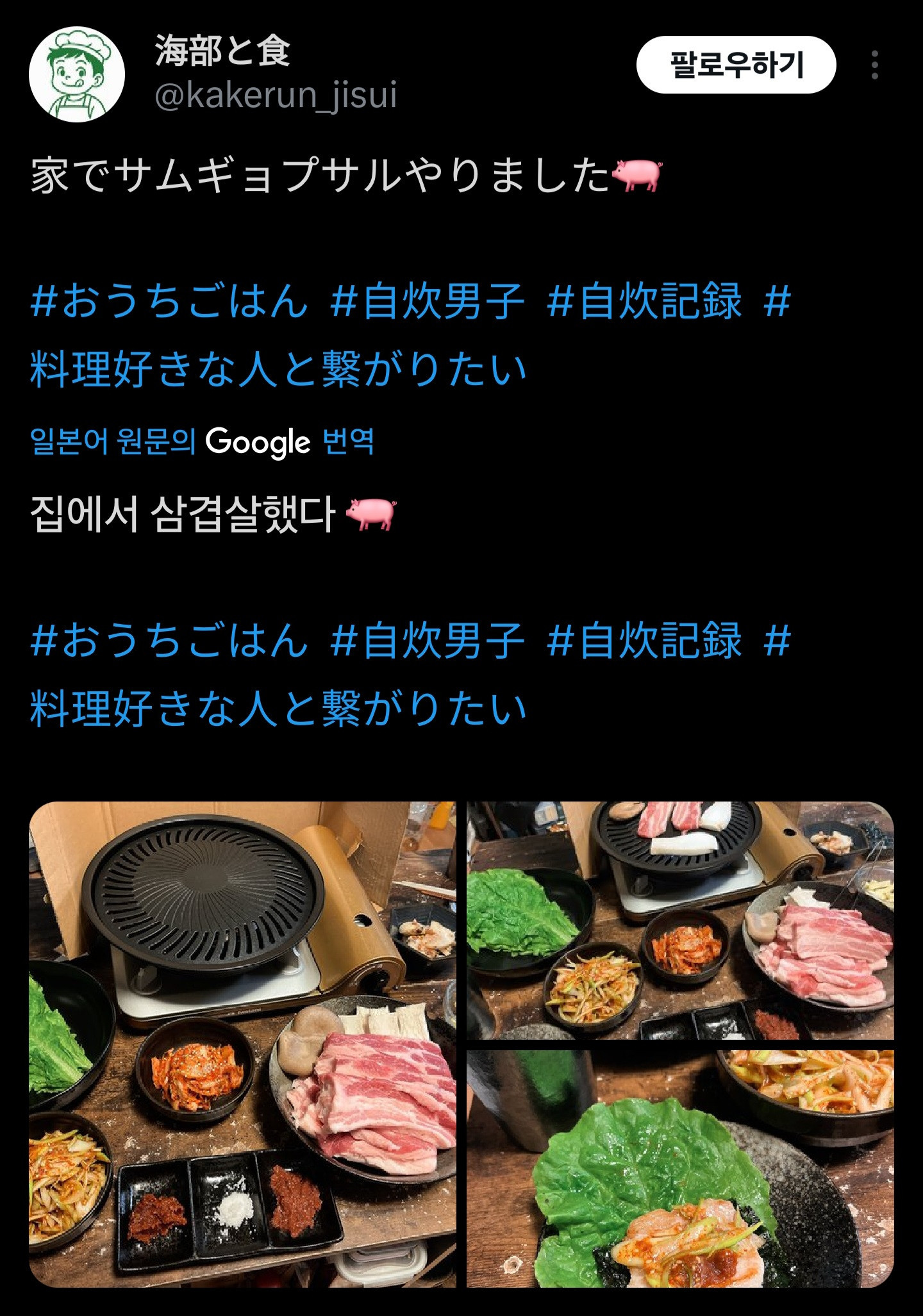Open the @kakerun_jisui profile name

[x=276, y=95]
